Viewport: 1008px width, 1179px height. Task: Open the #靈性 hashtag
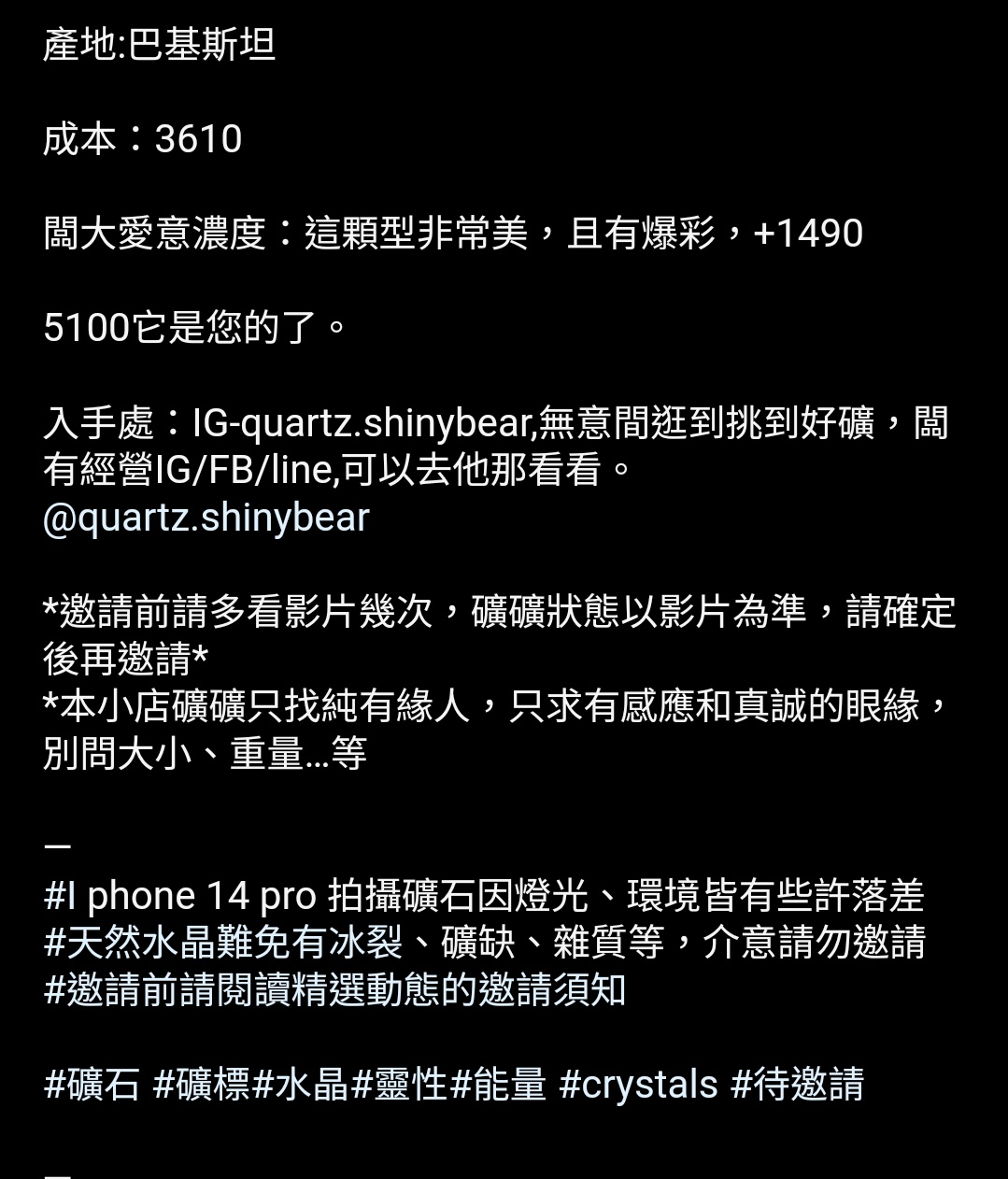click(400, 1085)
